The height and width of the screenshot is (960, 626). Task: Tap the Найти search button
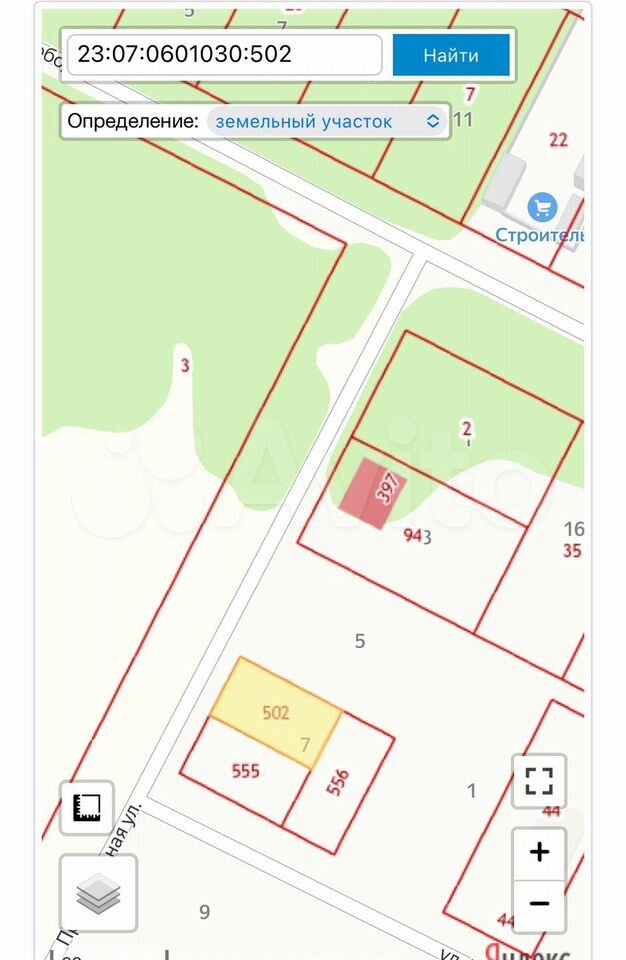tap(451, 55)
